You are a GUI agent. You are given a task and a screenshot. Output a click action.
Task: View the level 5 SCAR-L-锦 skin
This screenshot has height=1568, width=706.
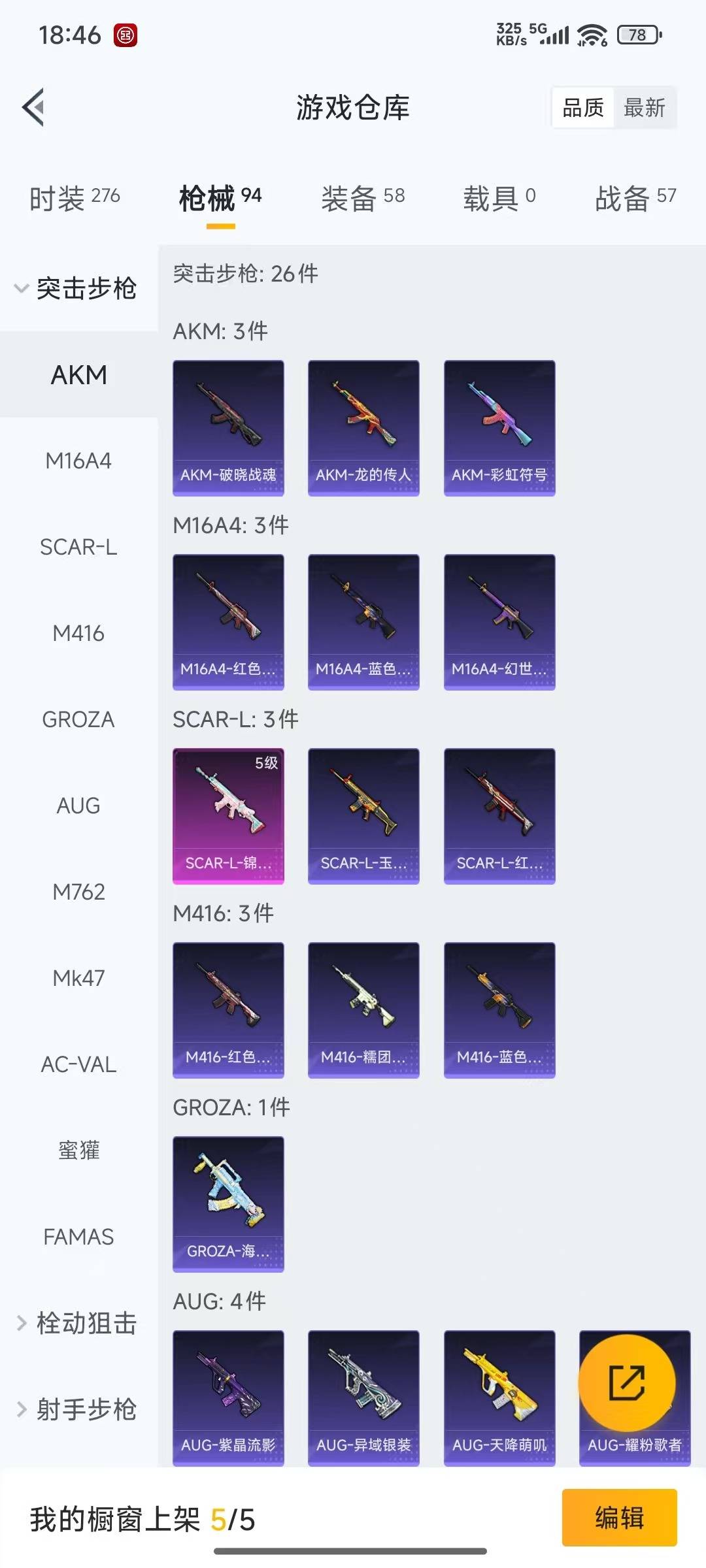228,816
